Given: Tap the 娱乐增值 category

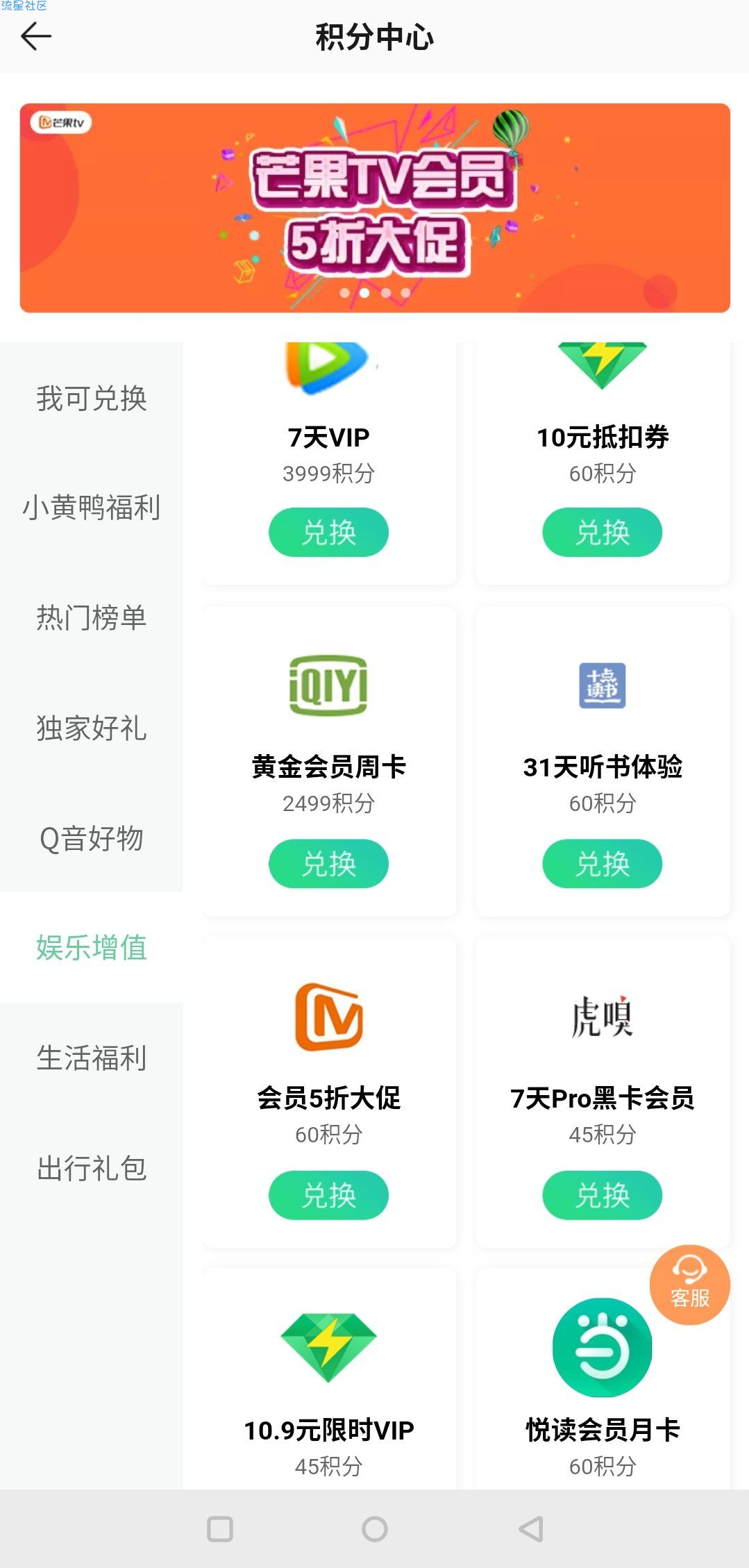Looking at the screenshot, I should click(x=92, y=948).
